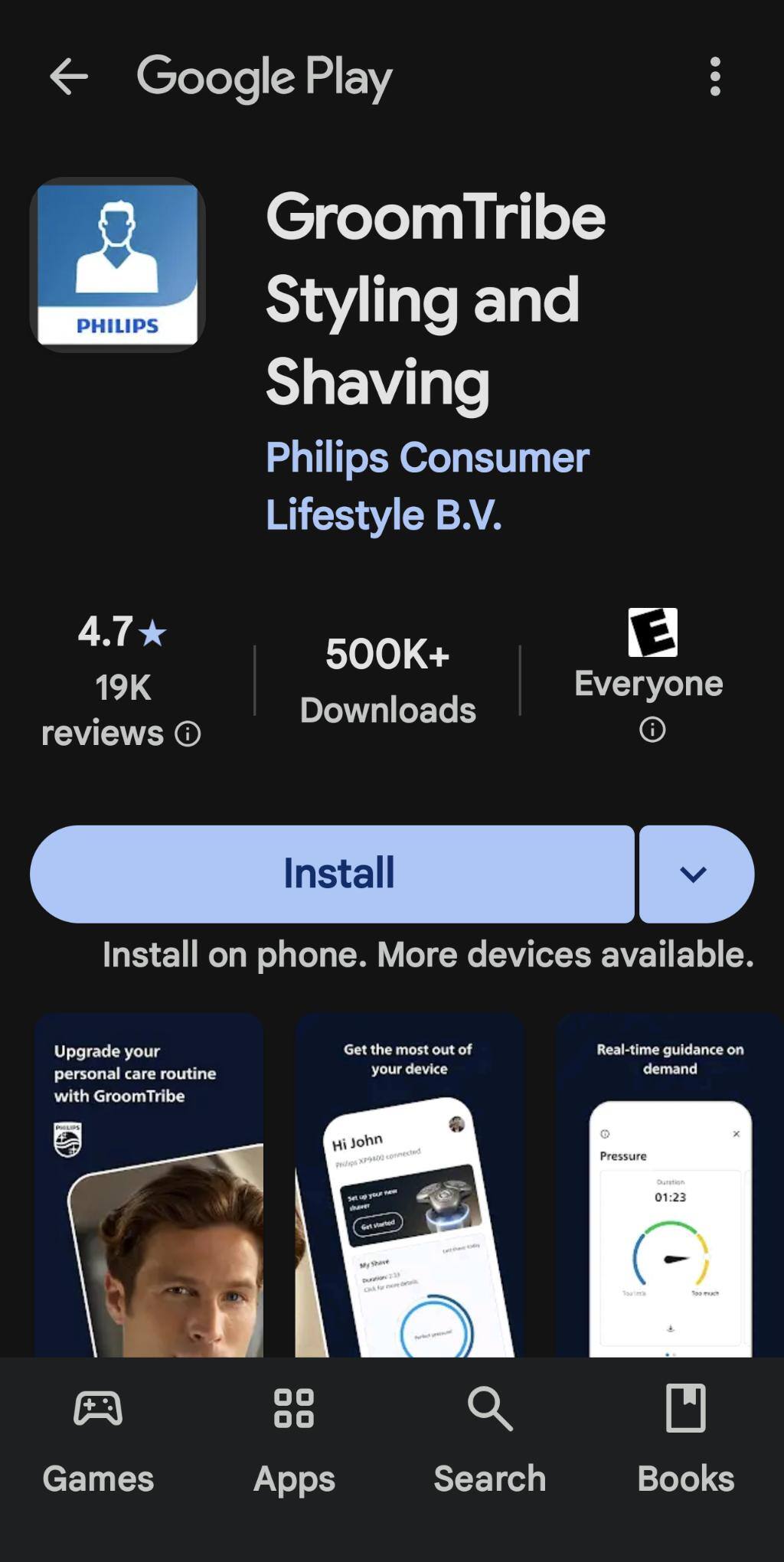
Task: Tap the Install button
Action: pyautogui.click(x=337, y=874)
